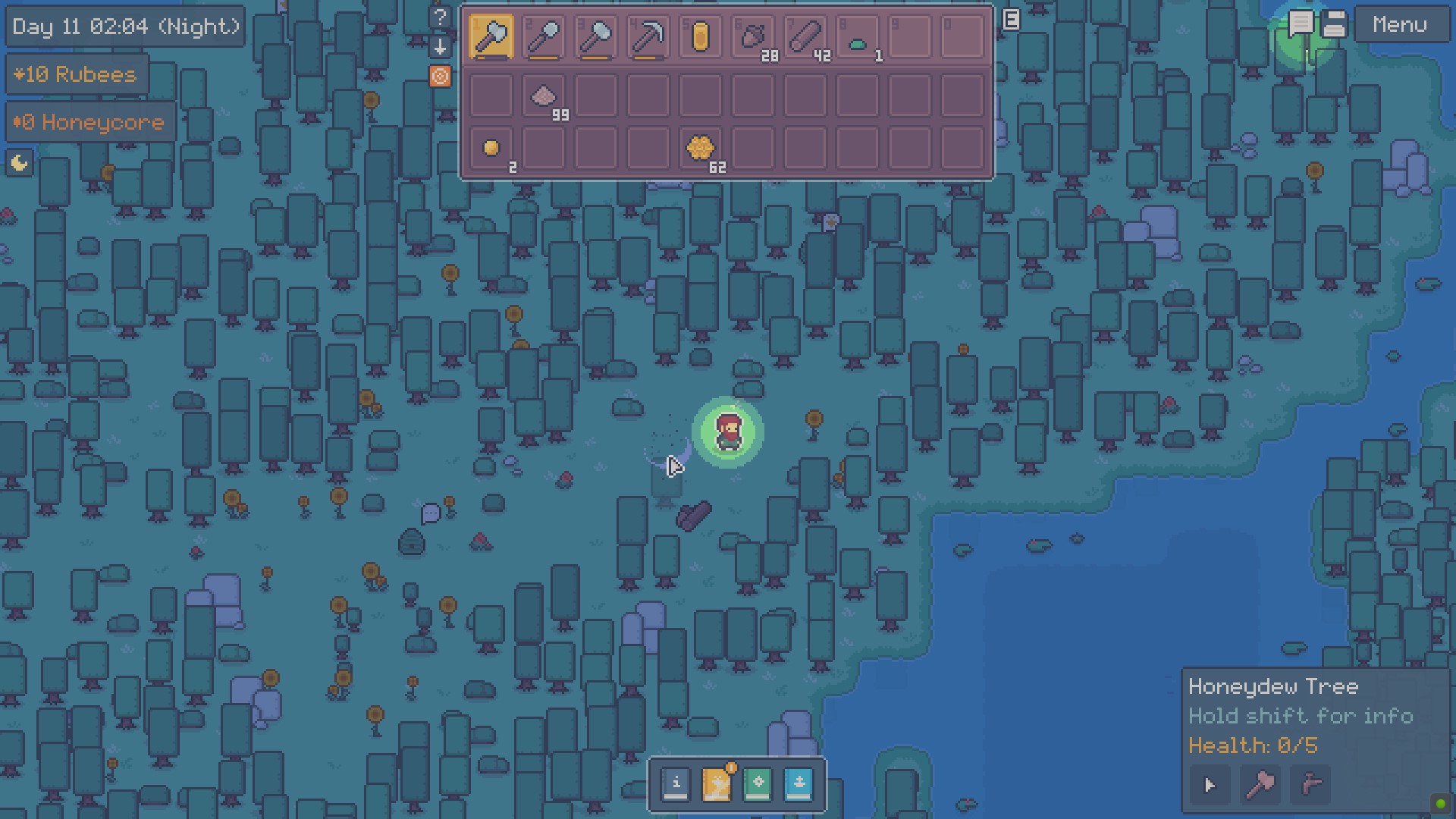Save the game with the floppy disk icon
Screen dimensions: 1456x819
click(1335, 24)
